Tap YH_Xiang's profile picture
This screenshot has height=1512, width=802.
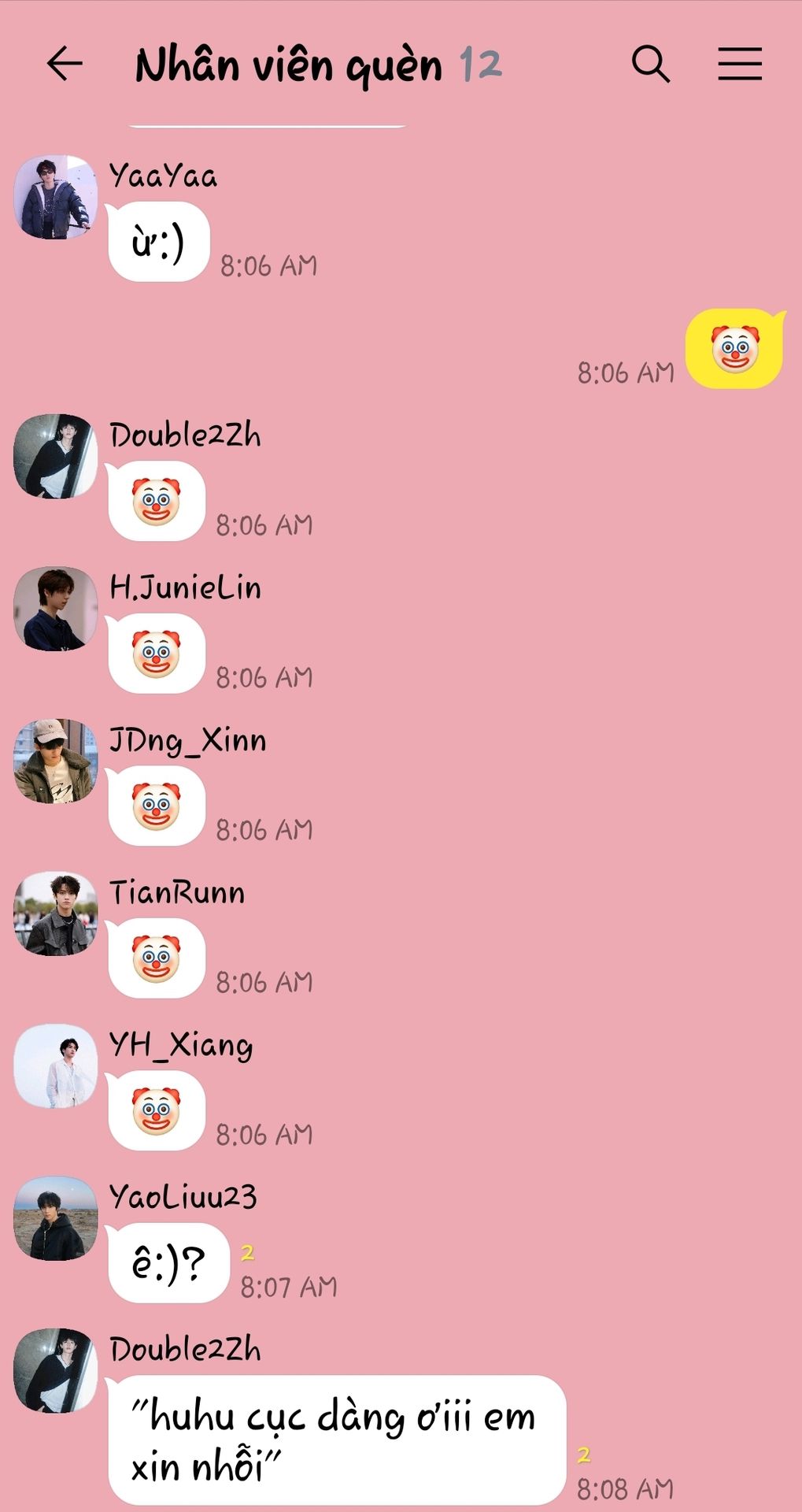tap(56, 1066)
